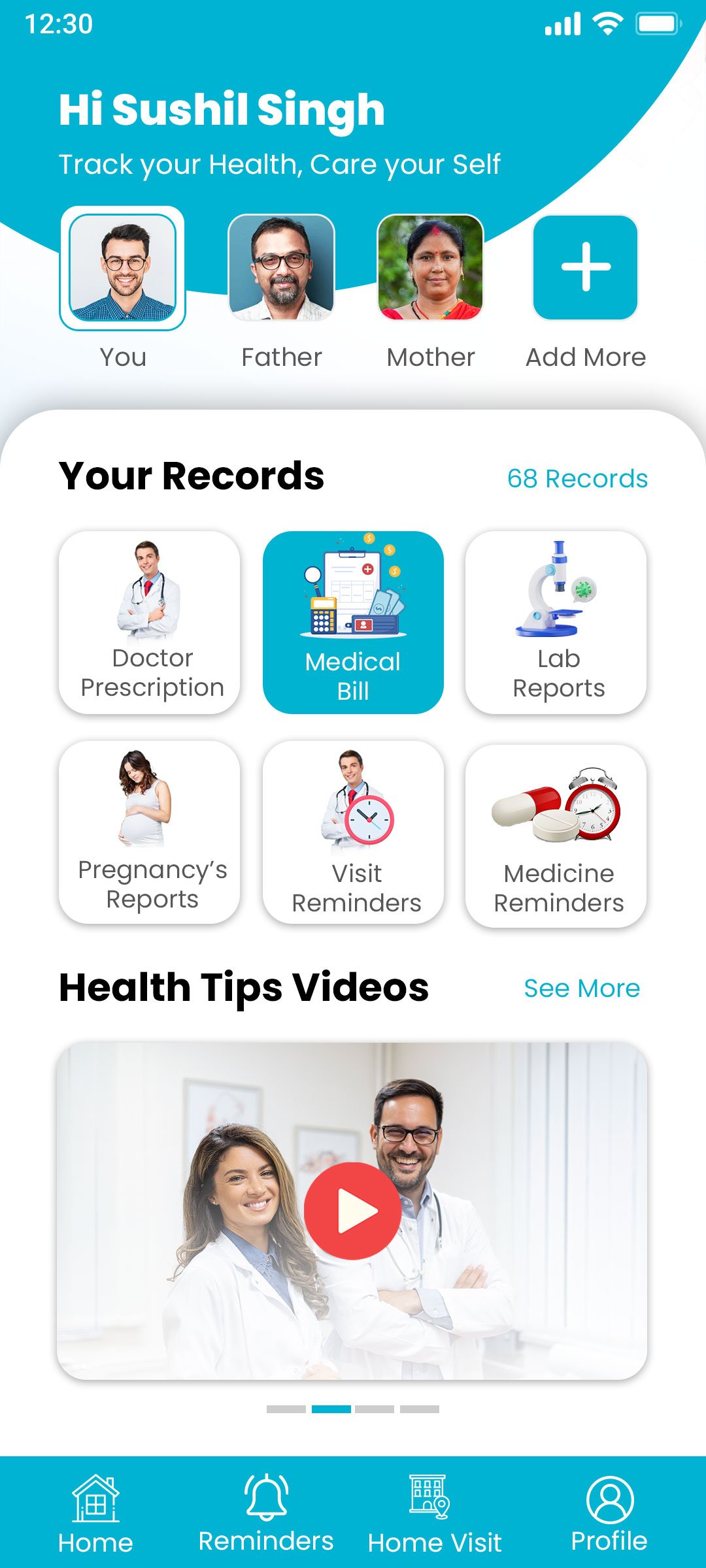Switch to Father's profile
The width and height of the screenshot is (706, 1568).
[281, 268]
